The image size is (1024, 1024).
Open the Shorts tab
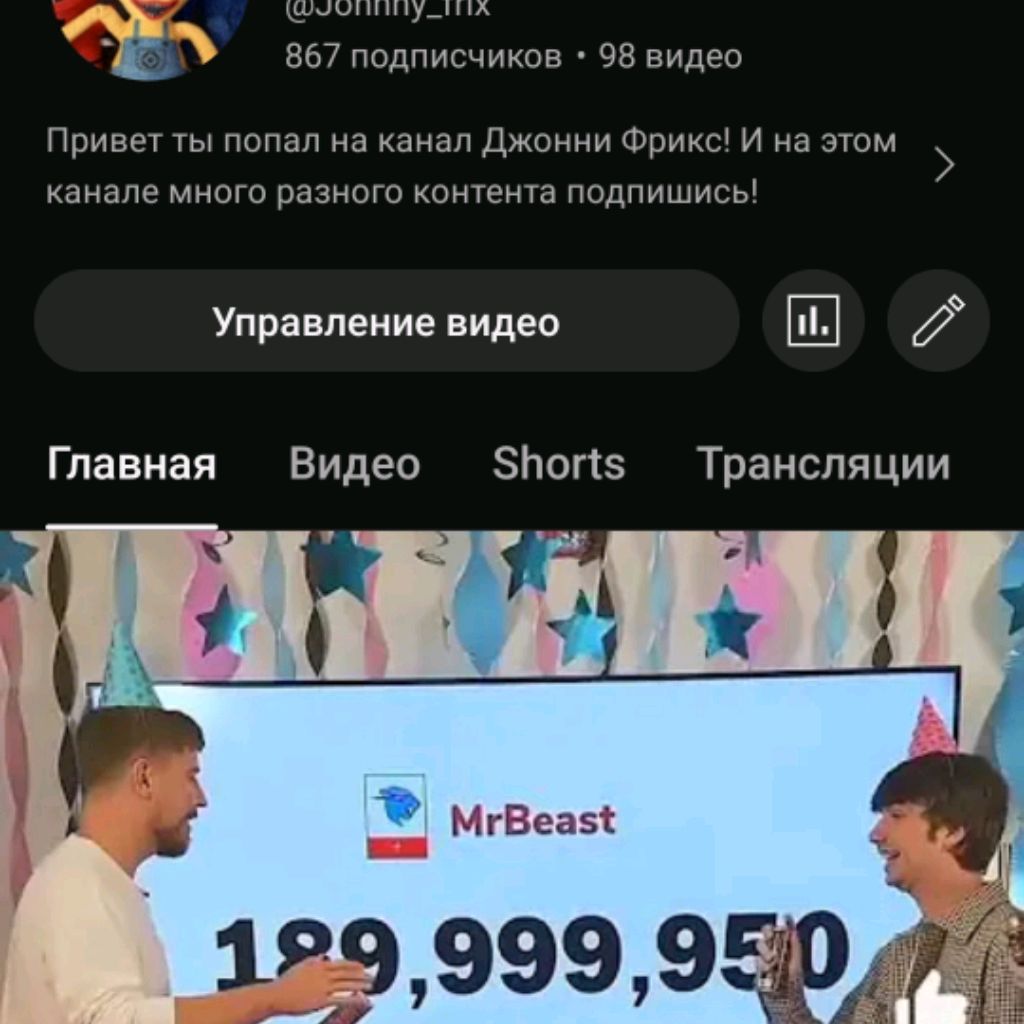coord(558,465)
